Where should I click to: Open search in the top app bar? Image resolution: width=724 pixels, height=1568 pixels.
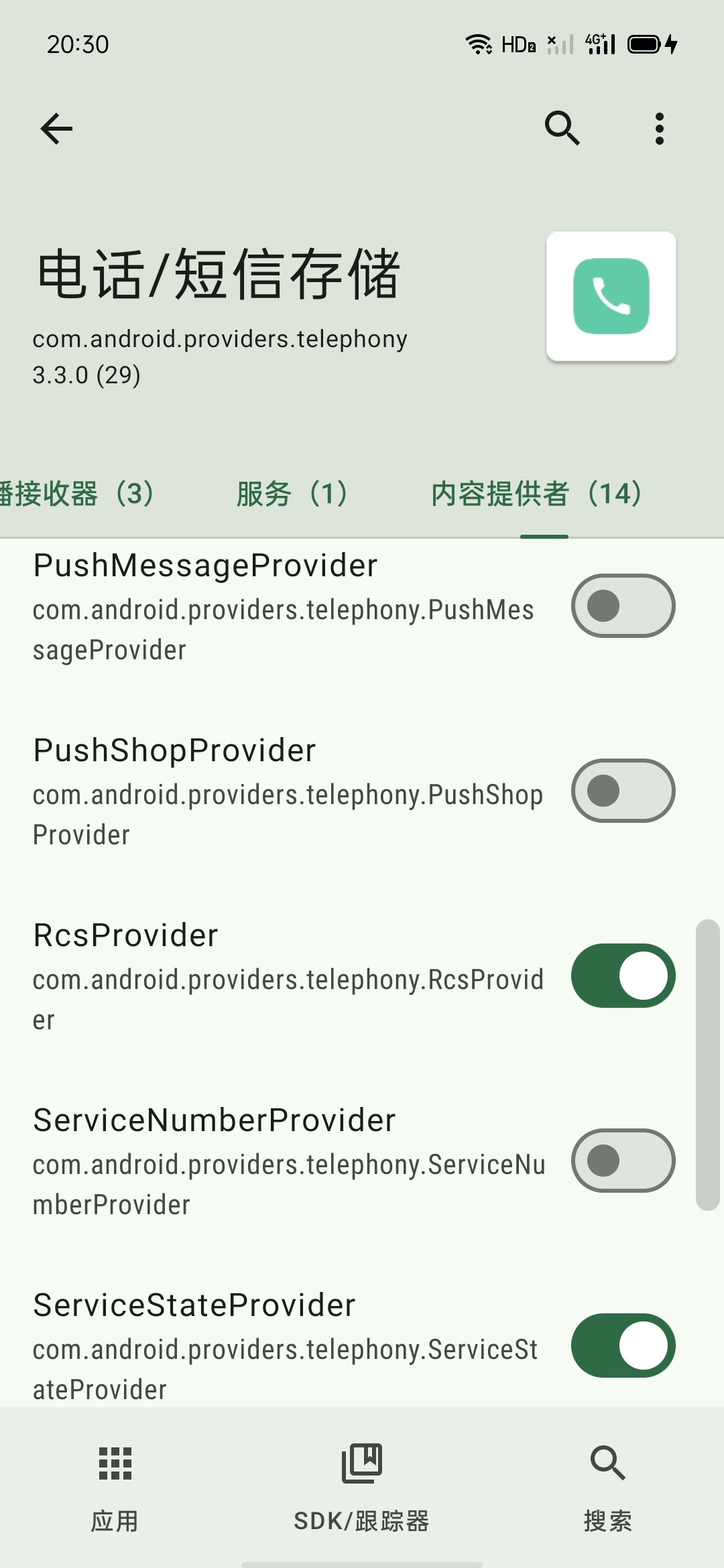[562, 128]
